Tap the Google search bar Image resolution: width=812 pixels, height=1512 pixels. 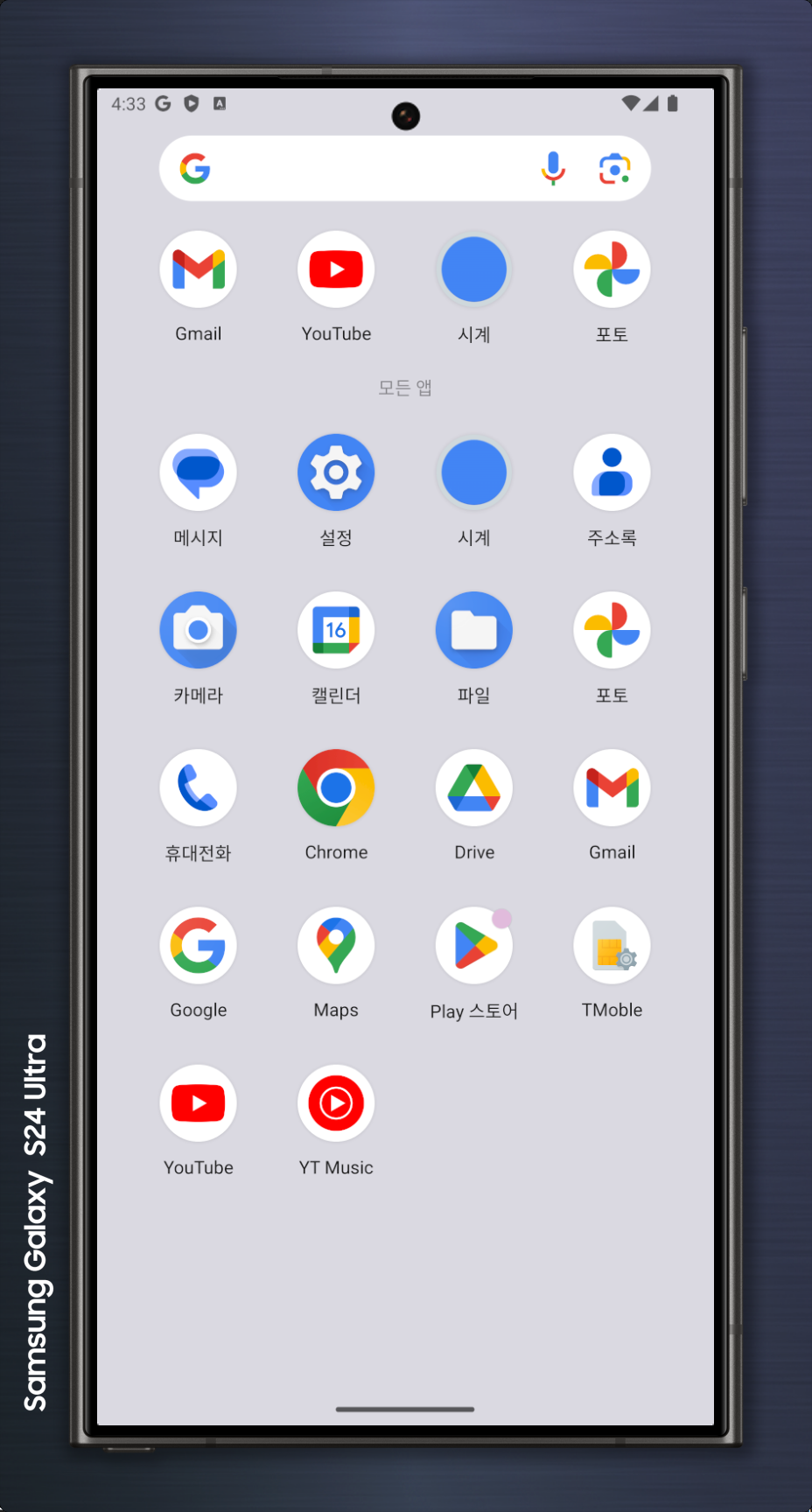[x=367, y=169]
